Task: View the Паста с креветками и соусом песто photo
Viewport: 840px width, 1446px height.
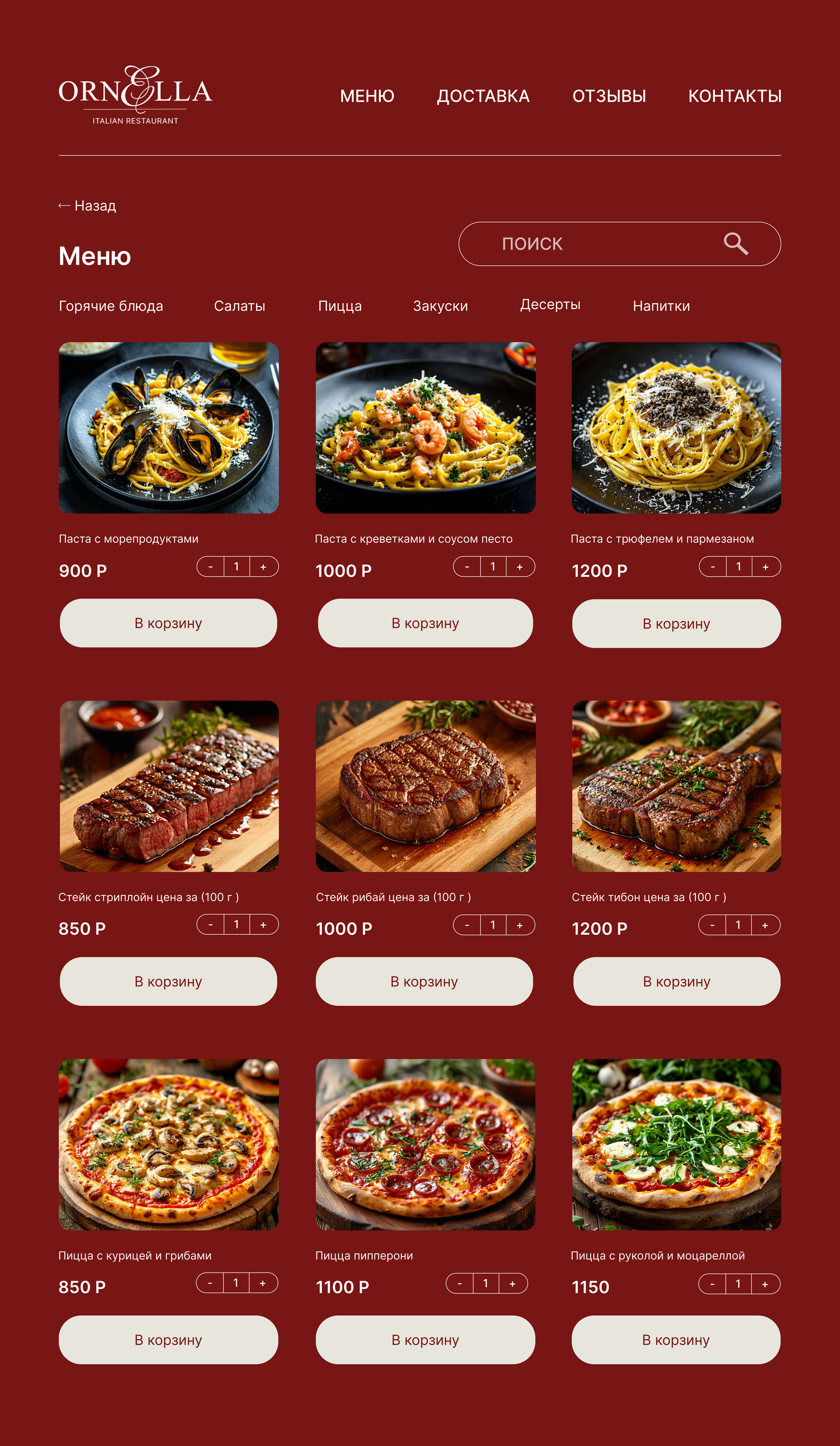Action: [x=425, y=427]
